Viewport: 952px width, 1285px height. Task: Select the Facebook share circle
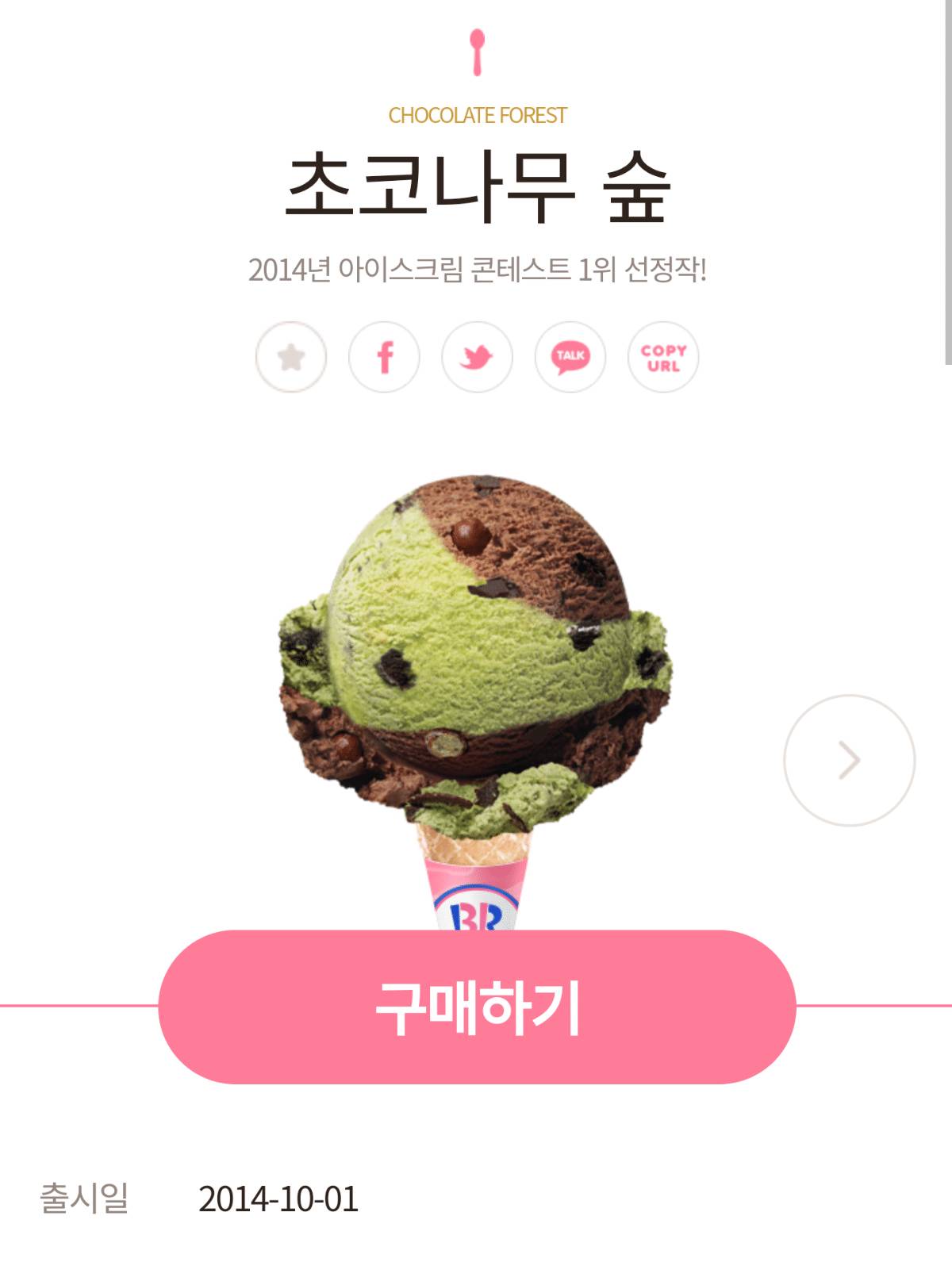[x=385, y=358]
